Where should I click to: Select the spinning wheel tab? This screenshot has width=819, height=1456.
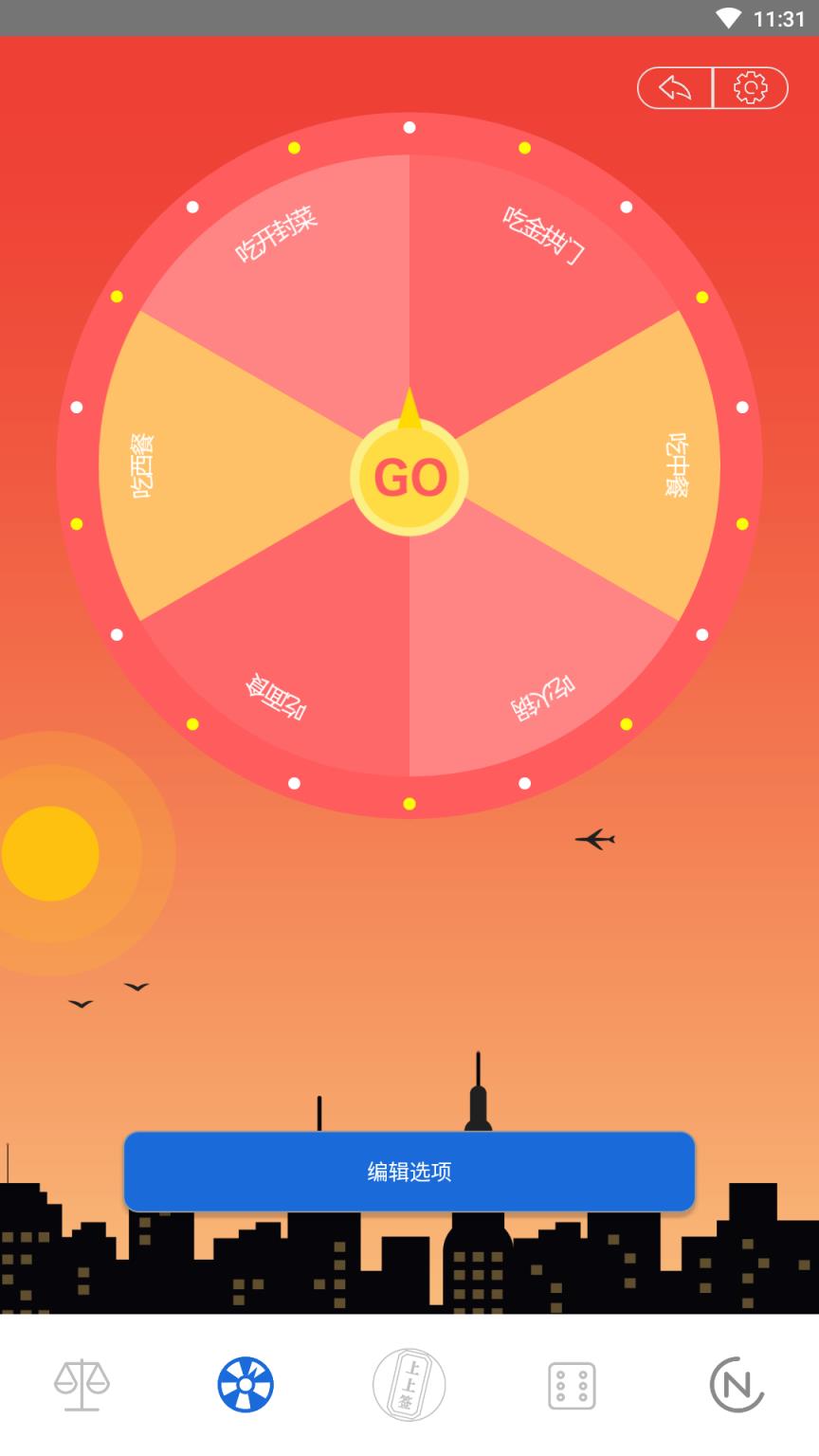coord(246,1385)
